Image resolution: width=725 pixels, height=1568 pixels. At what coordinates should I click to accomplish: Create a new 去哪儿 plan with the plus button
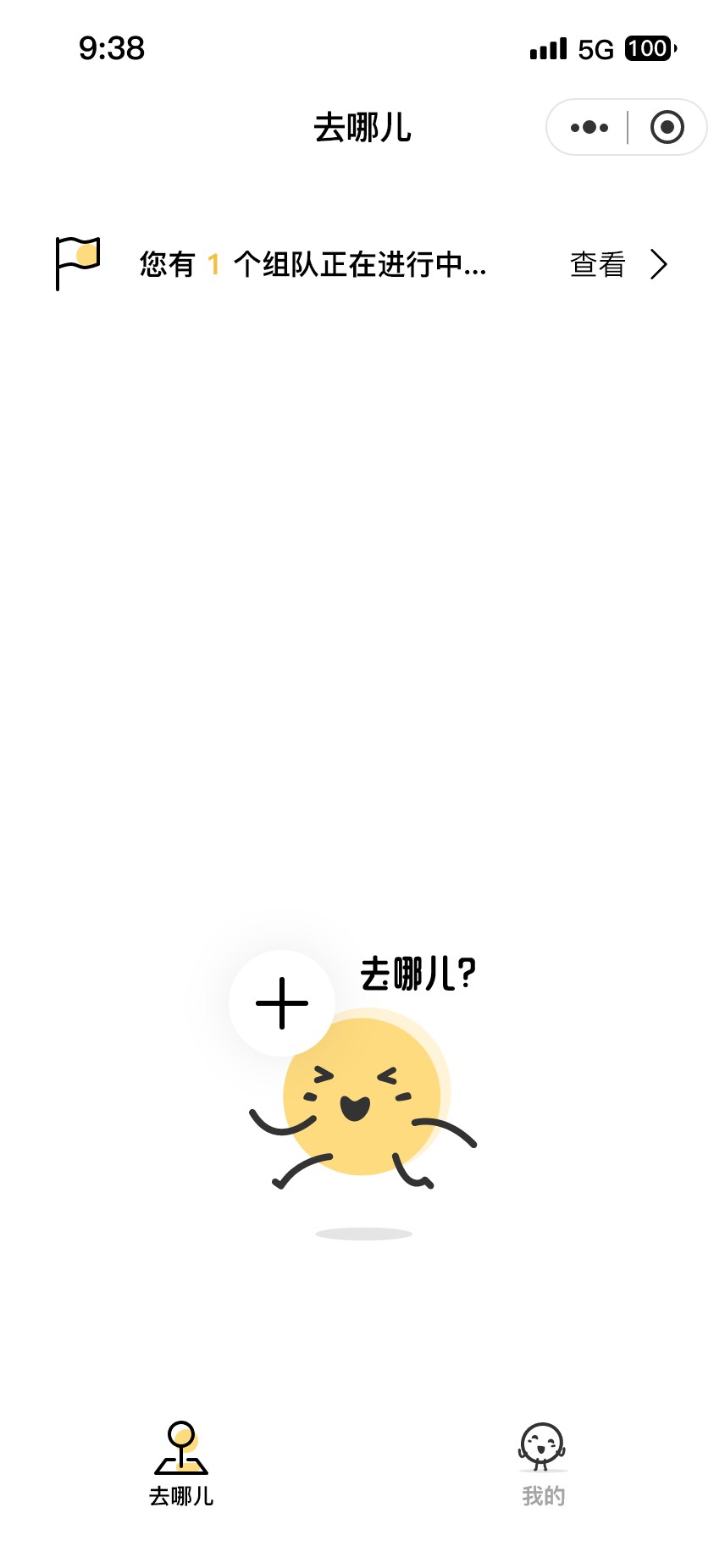282,1003
